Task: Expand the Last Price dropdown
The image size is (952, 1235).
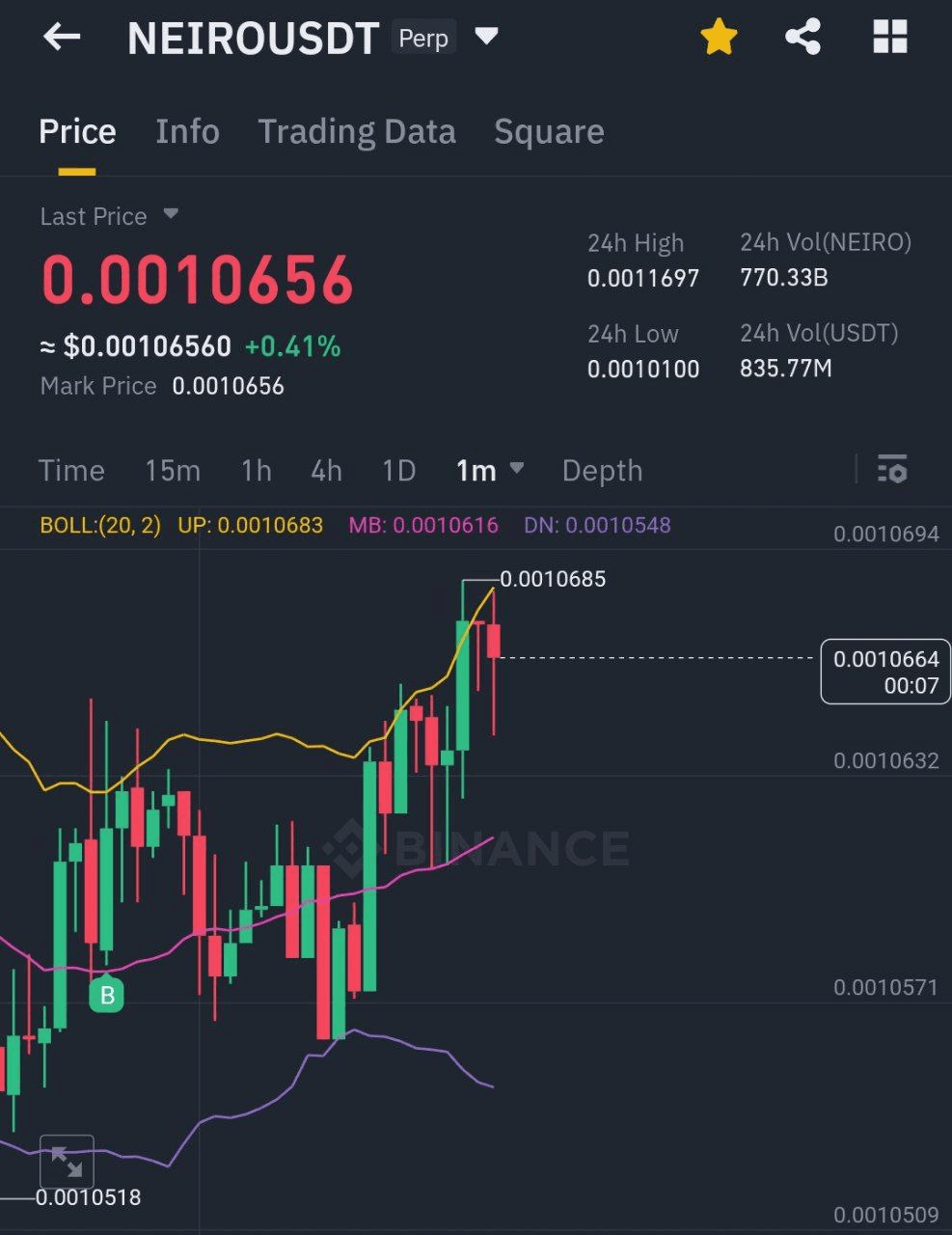Action: (171, 214)
